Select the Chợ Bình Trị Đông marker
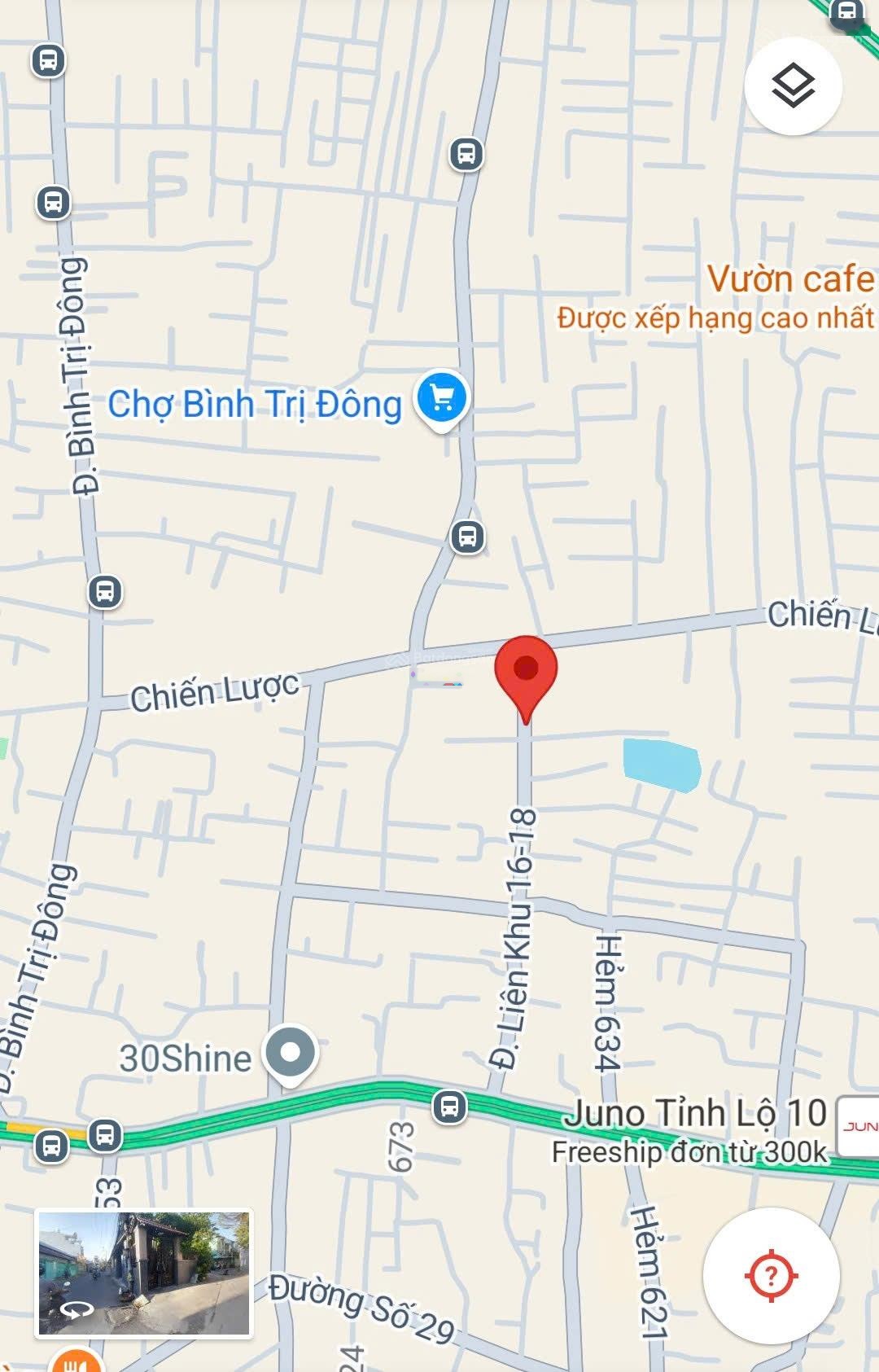 pos(442,399)
